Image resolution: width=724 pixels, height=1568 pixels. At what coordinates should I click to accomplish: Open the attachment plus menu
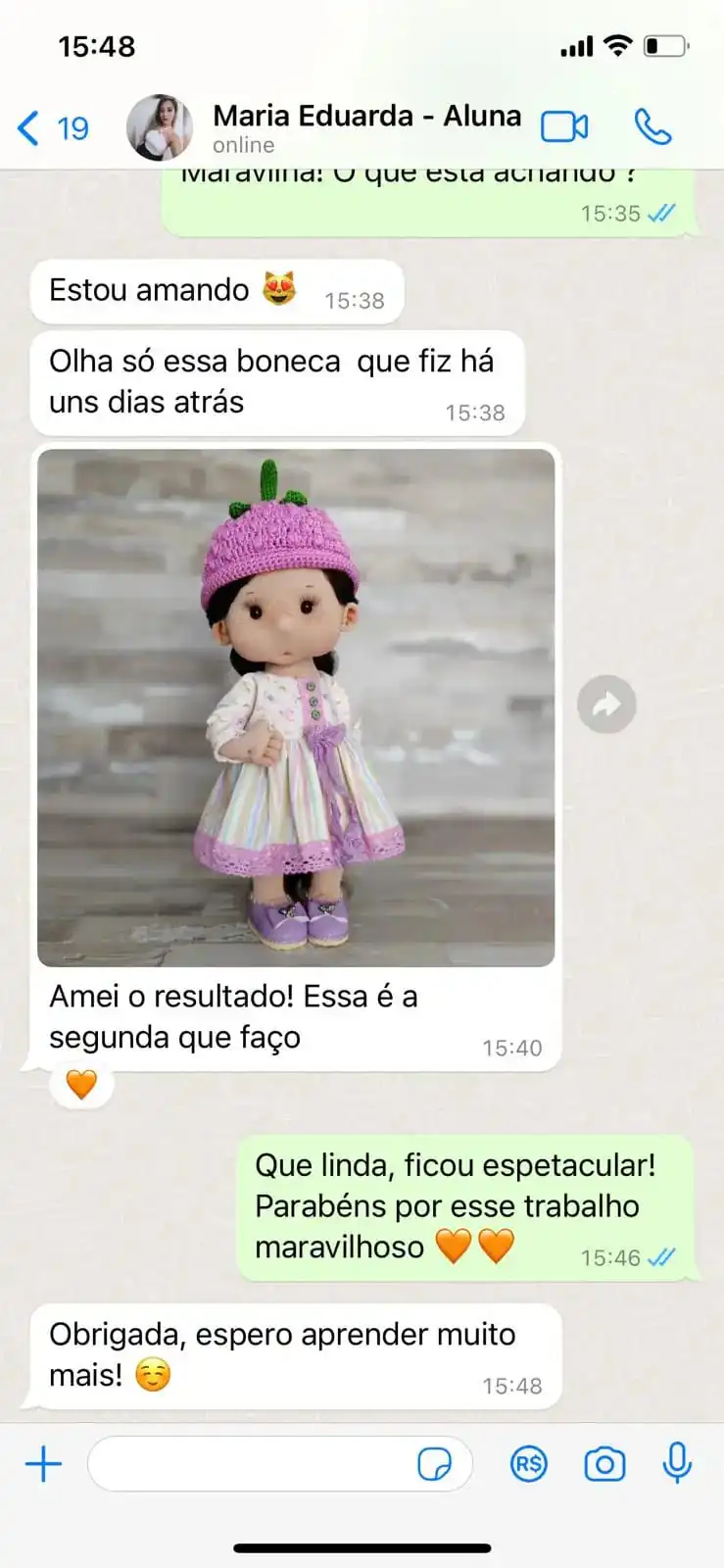pyautogui.click(x=43, y=1464)
